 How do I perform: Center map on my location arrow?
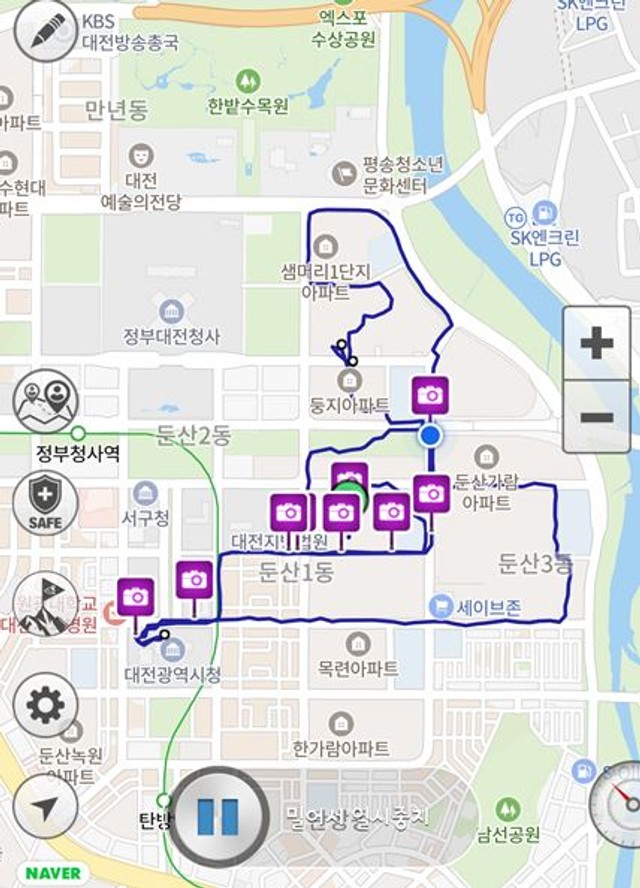pos(45,805)
